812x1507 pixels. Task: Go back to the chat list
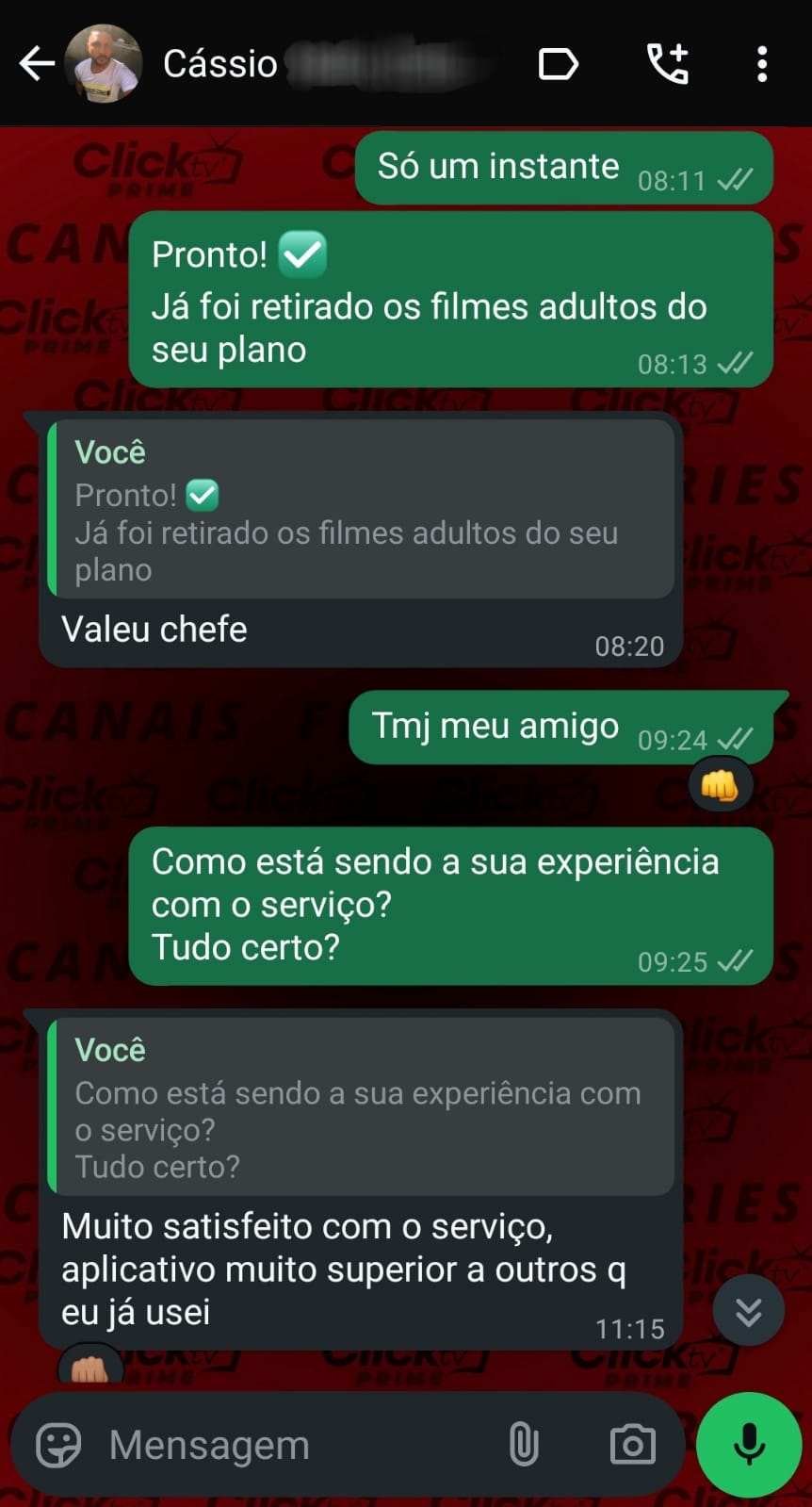click(36, 64)
